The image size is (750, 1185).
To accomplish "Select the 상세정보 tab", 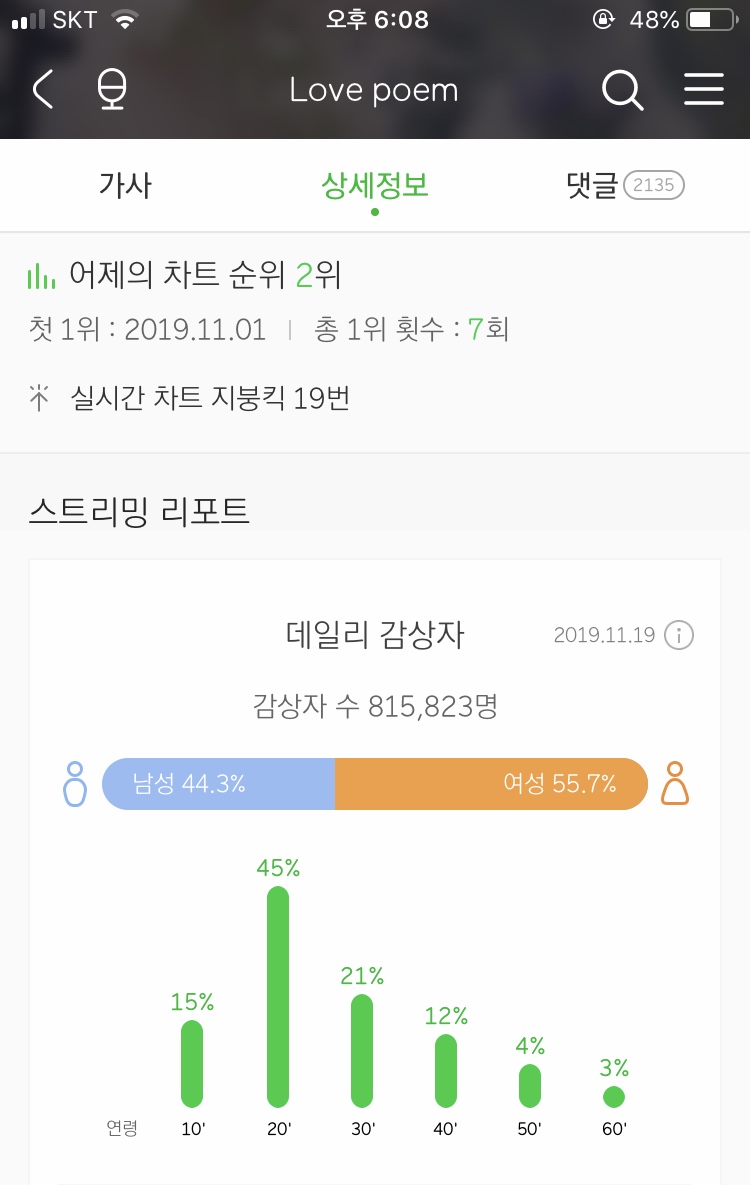I will click(x=373, y=184).
